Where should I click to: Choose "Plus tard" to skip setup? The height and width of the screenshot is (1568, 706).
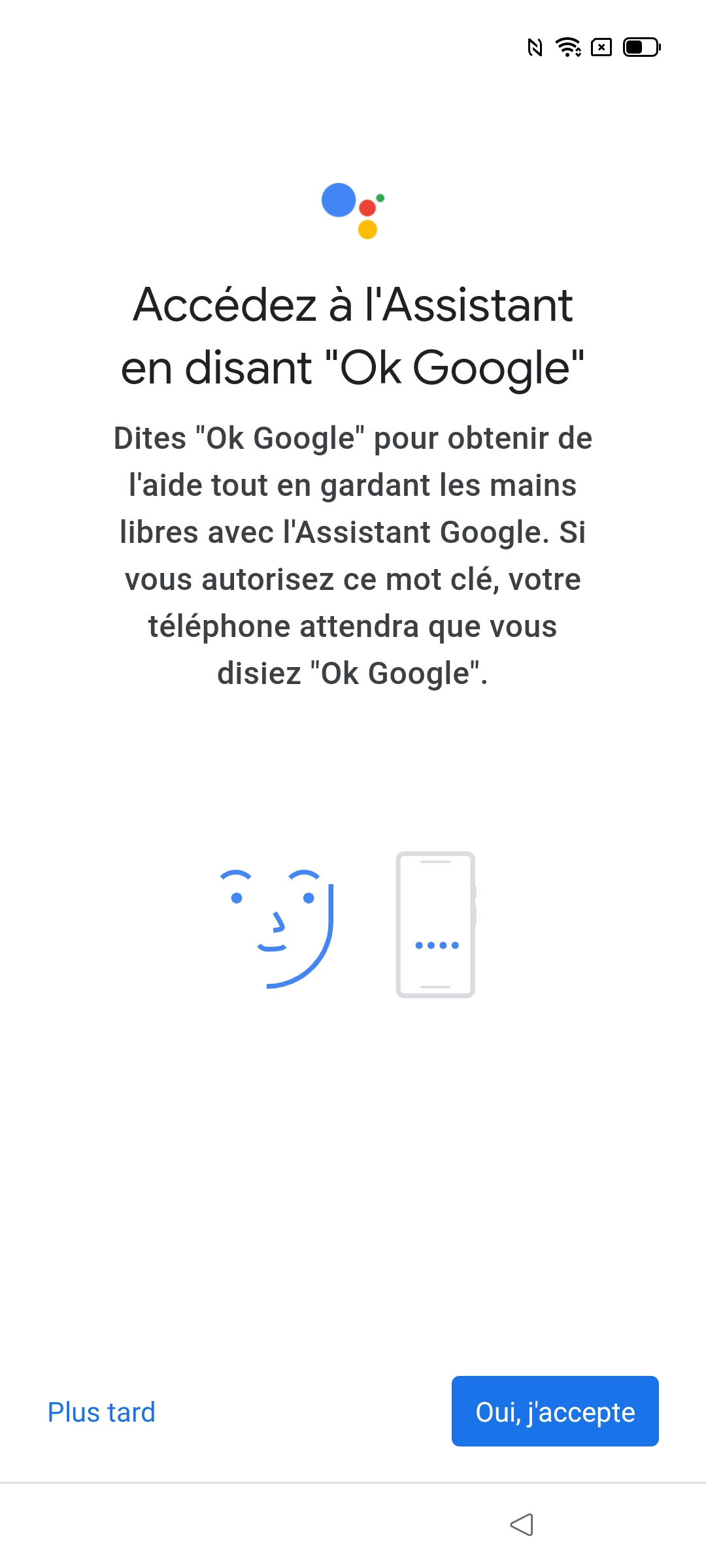point(101,1412)
